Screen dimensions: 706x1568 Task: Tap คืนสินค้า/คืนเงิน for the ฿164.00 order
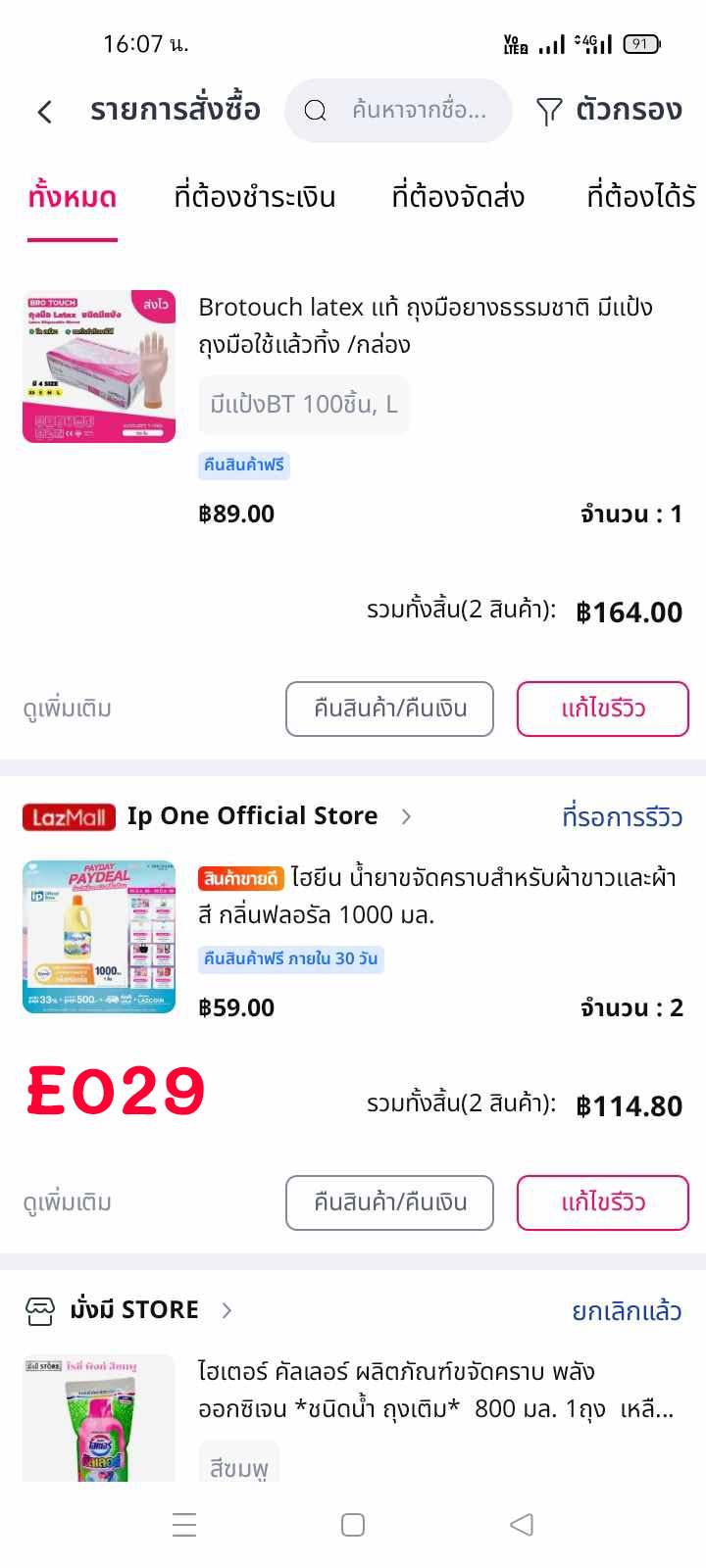pos(389,709)
